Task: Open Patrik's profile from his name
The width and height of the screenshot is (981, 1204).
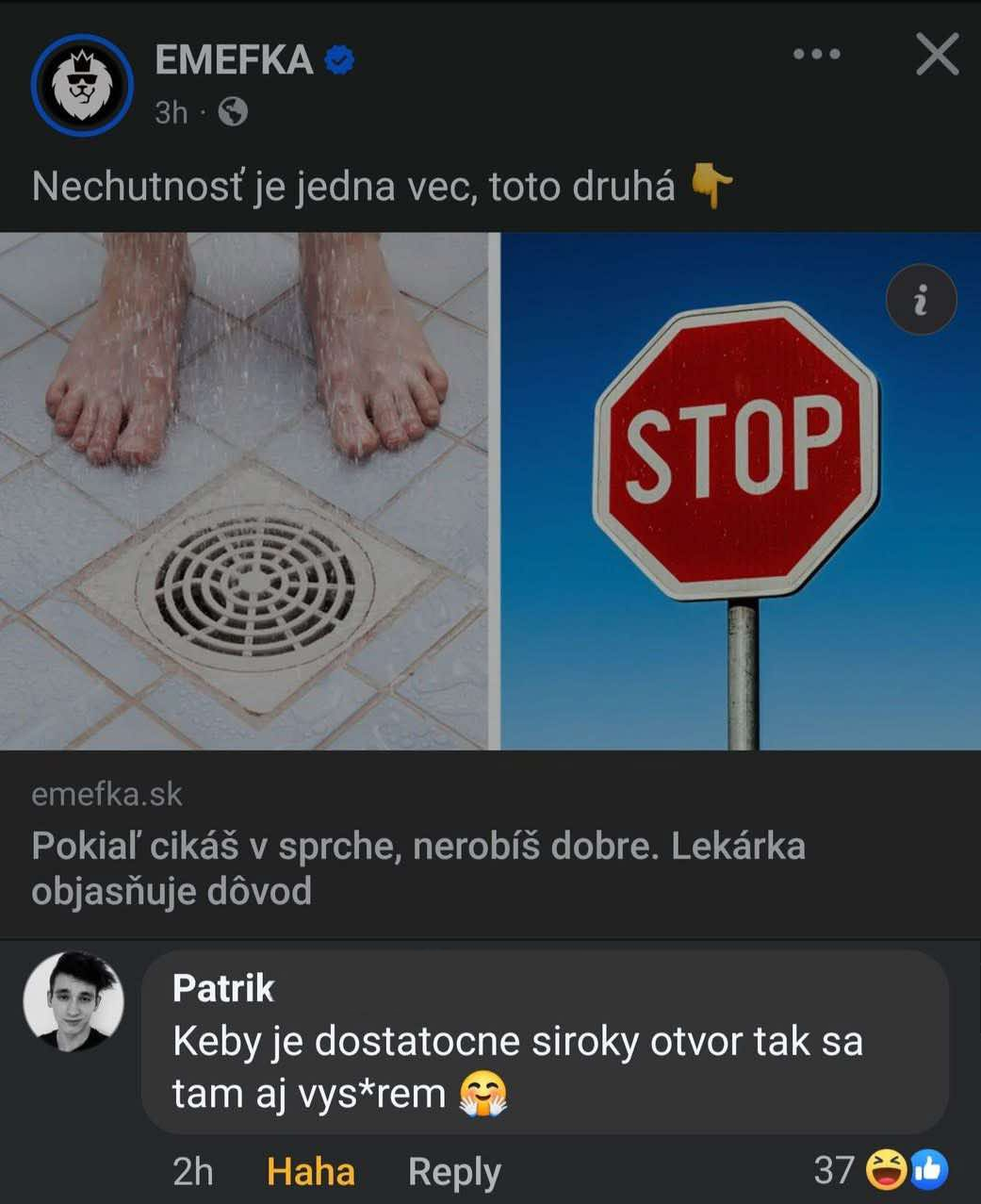Action: [x=223, y=988]
